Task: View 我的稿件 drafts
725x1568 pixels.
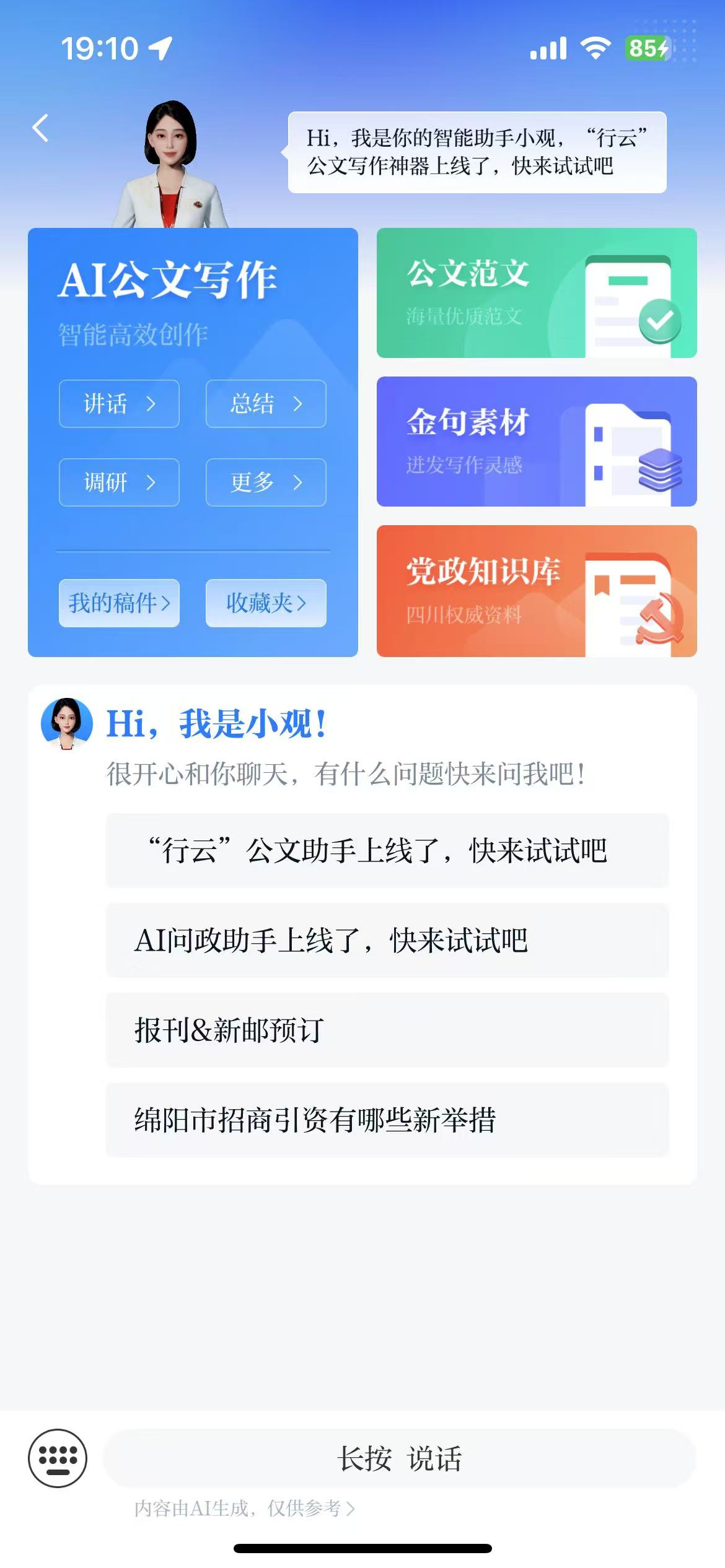Action: pyautogui.click(x=119, y=603)
